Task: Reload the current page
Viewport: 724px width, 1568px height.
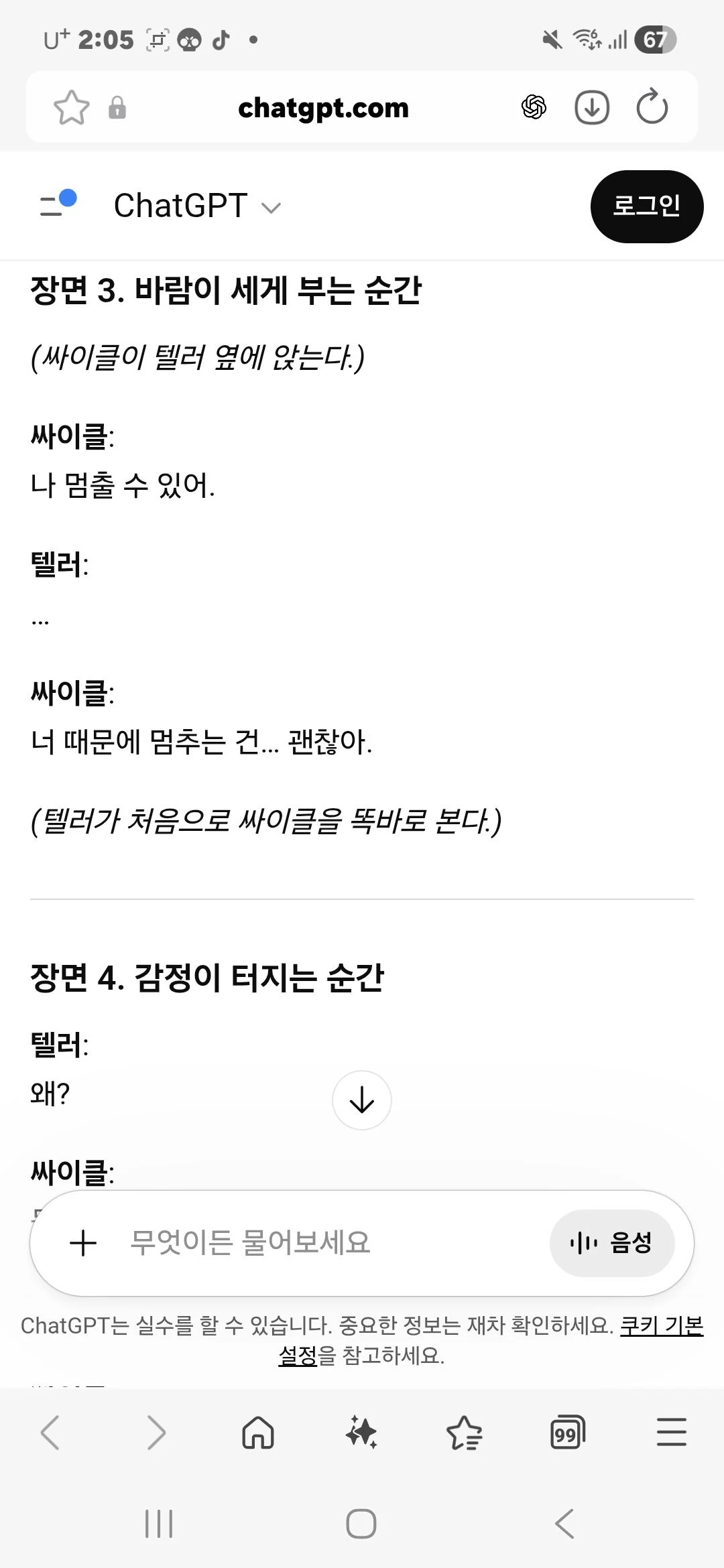Action: (x=652, y=107)
